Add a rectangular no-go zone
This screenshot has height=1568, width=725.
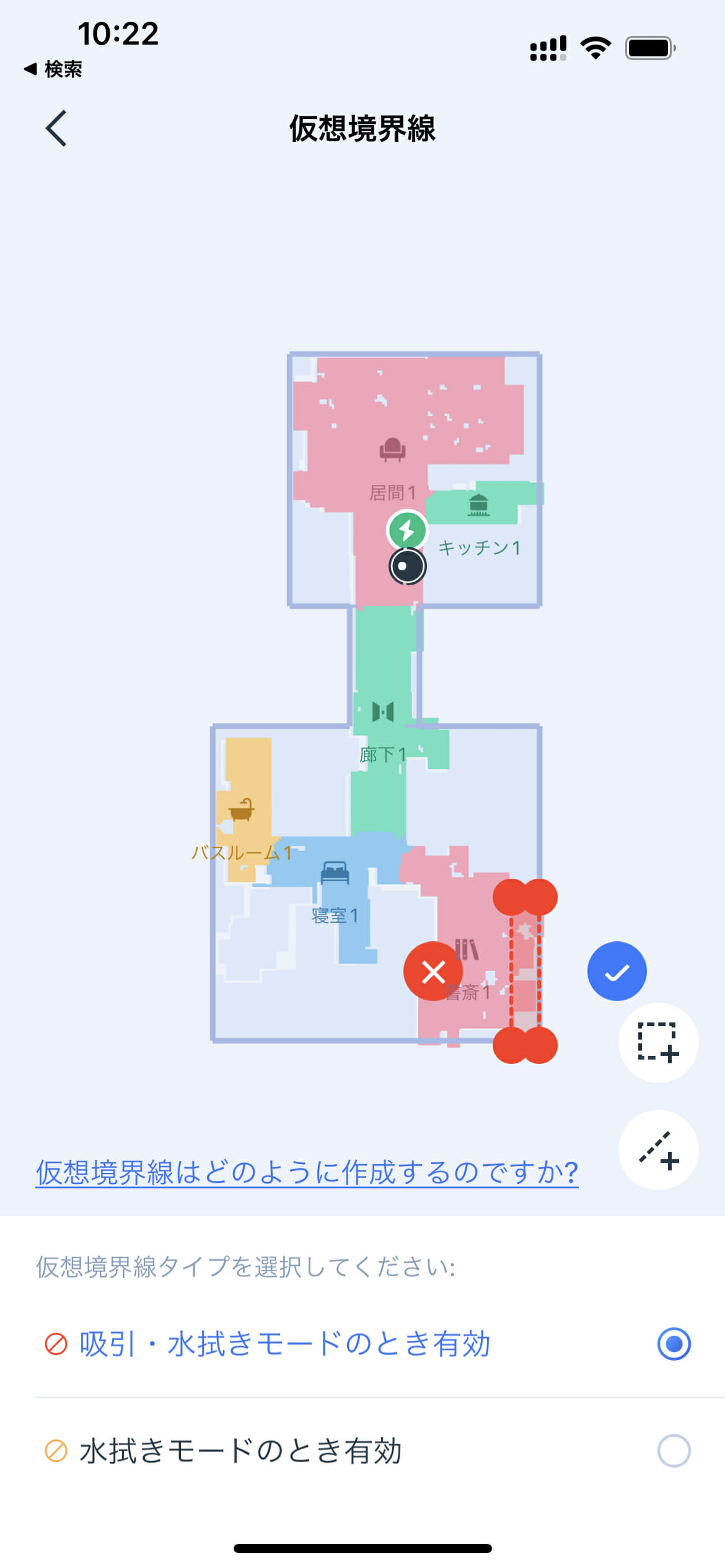click(658, 1042)
